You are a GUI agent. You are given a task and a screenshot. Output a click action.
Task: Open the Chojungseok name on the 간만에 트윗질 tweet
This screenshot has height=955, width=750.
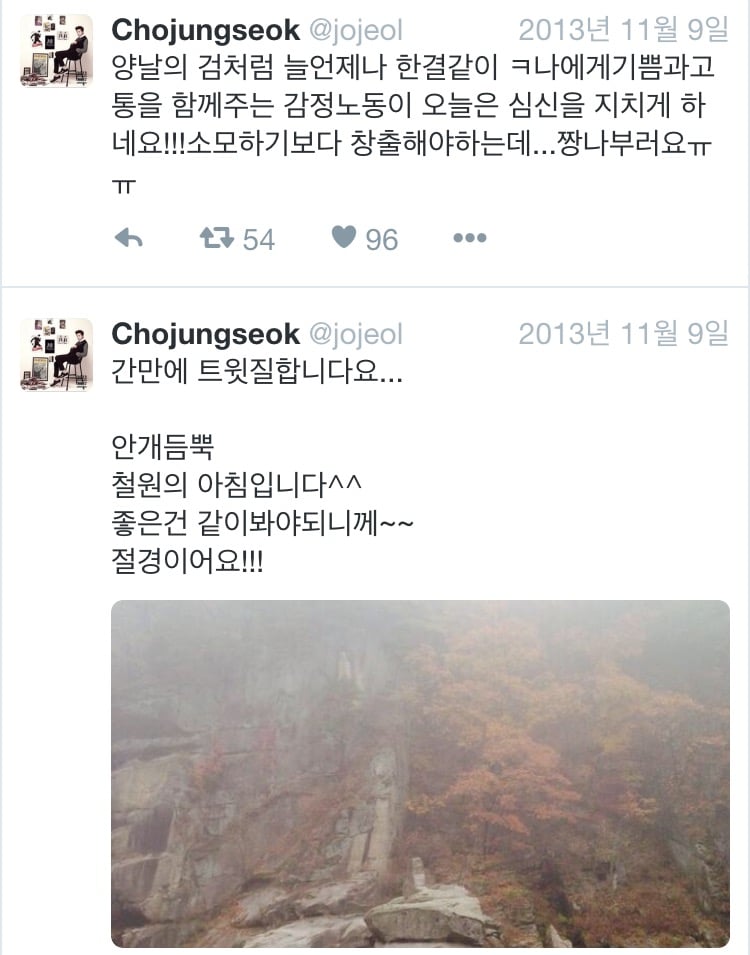click(x=205, y=333)
